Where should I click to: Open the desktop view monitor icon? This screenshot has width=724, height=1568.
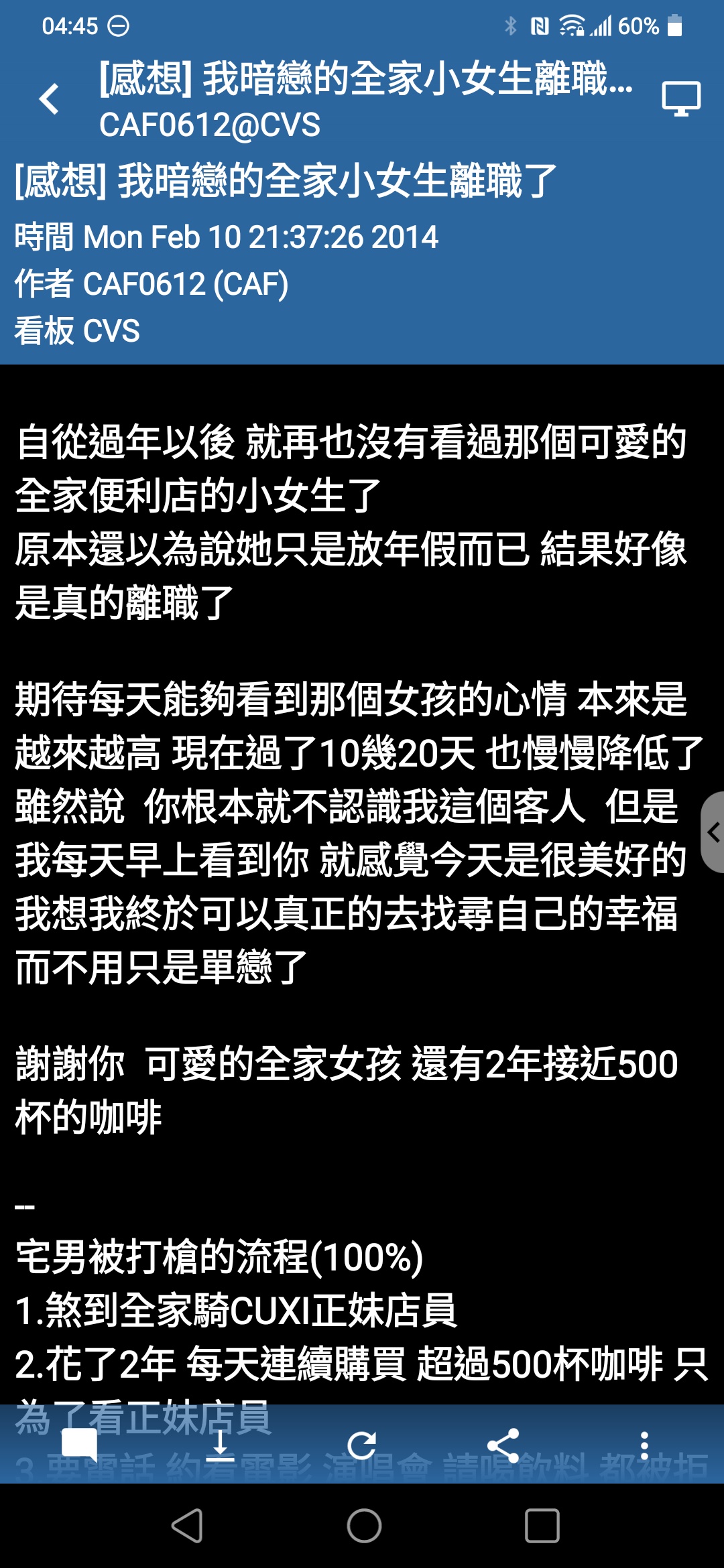pos(681,99)
